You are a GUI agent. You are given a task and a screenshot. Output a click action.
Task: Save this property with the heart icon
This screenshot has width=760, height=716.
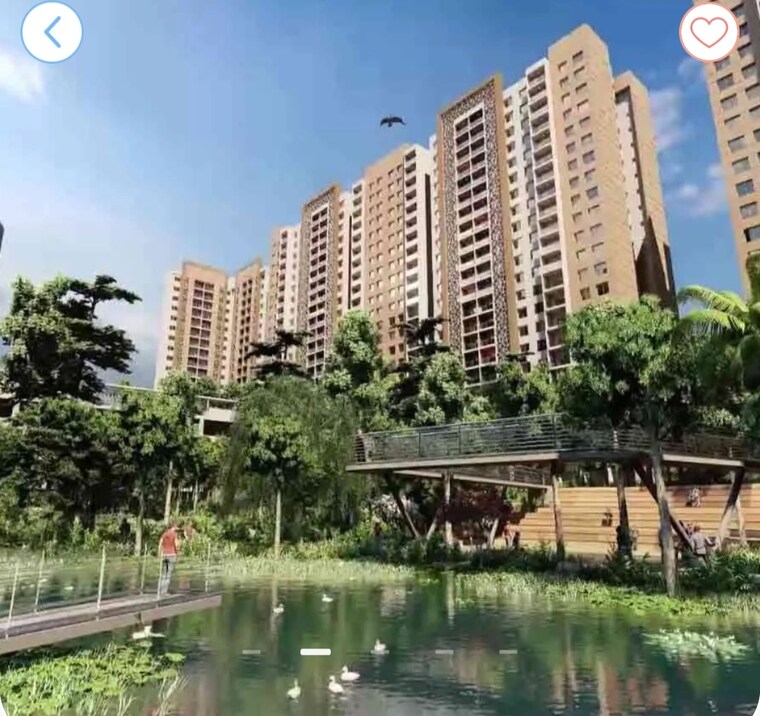(x=708, y=32)
